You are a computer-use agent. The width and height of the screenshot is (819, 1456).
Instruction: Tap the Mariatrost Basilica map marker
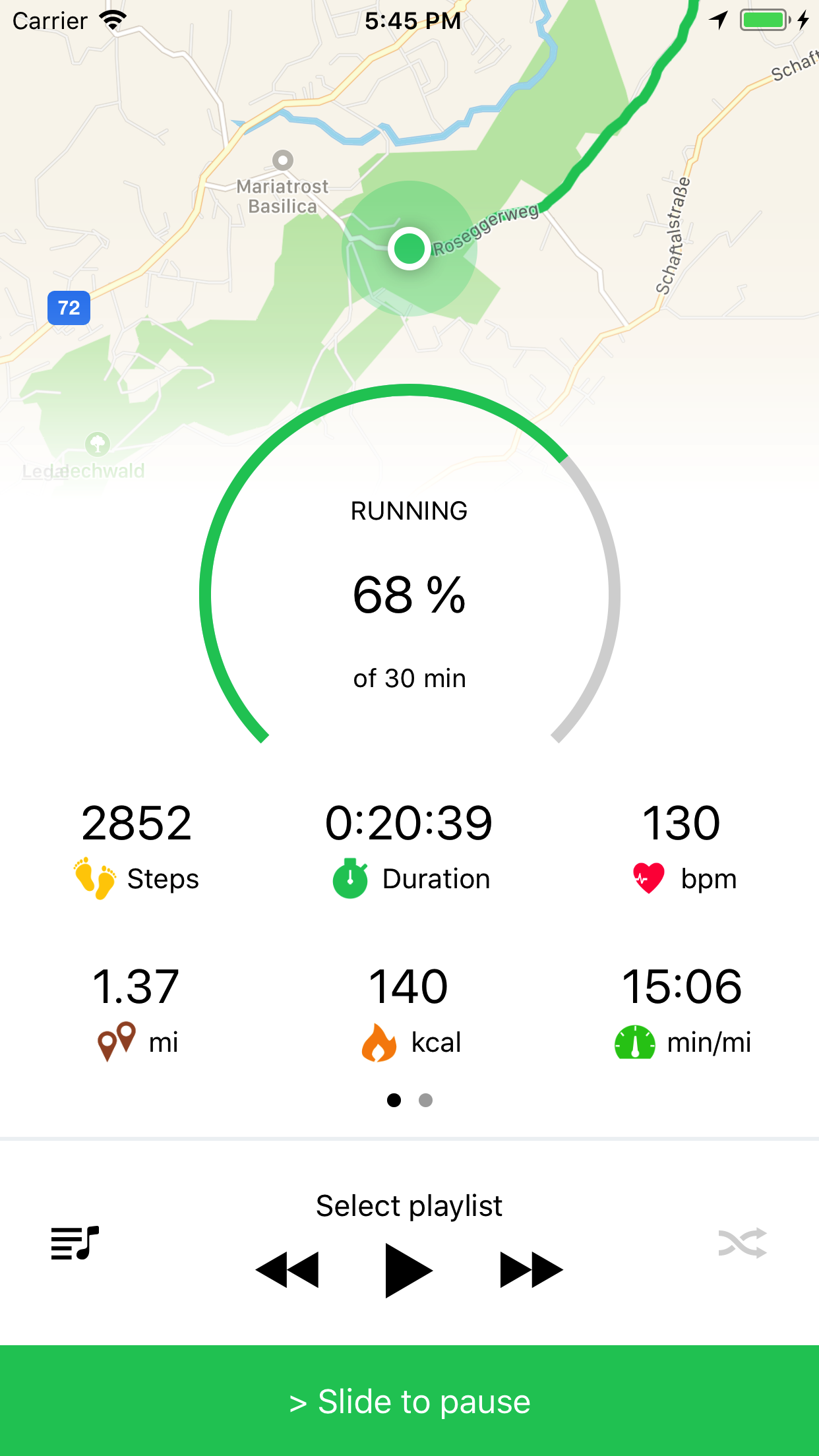[282, 159]
